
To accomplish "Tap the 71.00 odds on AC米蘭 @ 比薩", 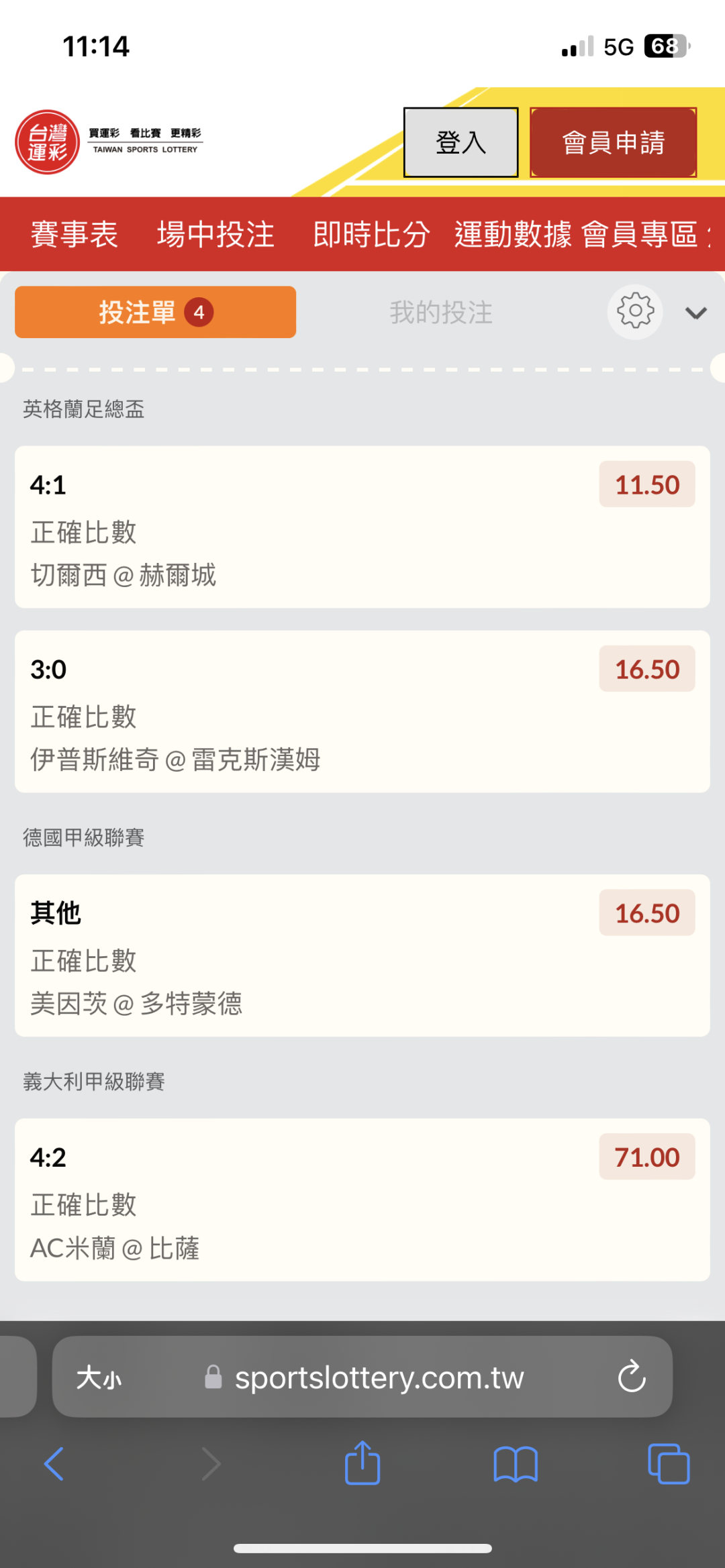I will [x=647, y=1157].
